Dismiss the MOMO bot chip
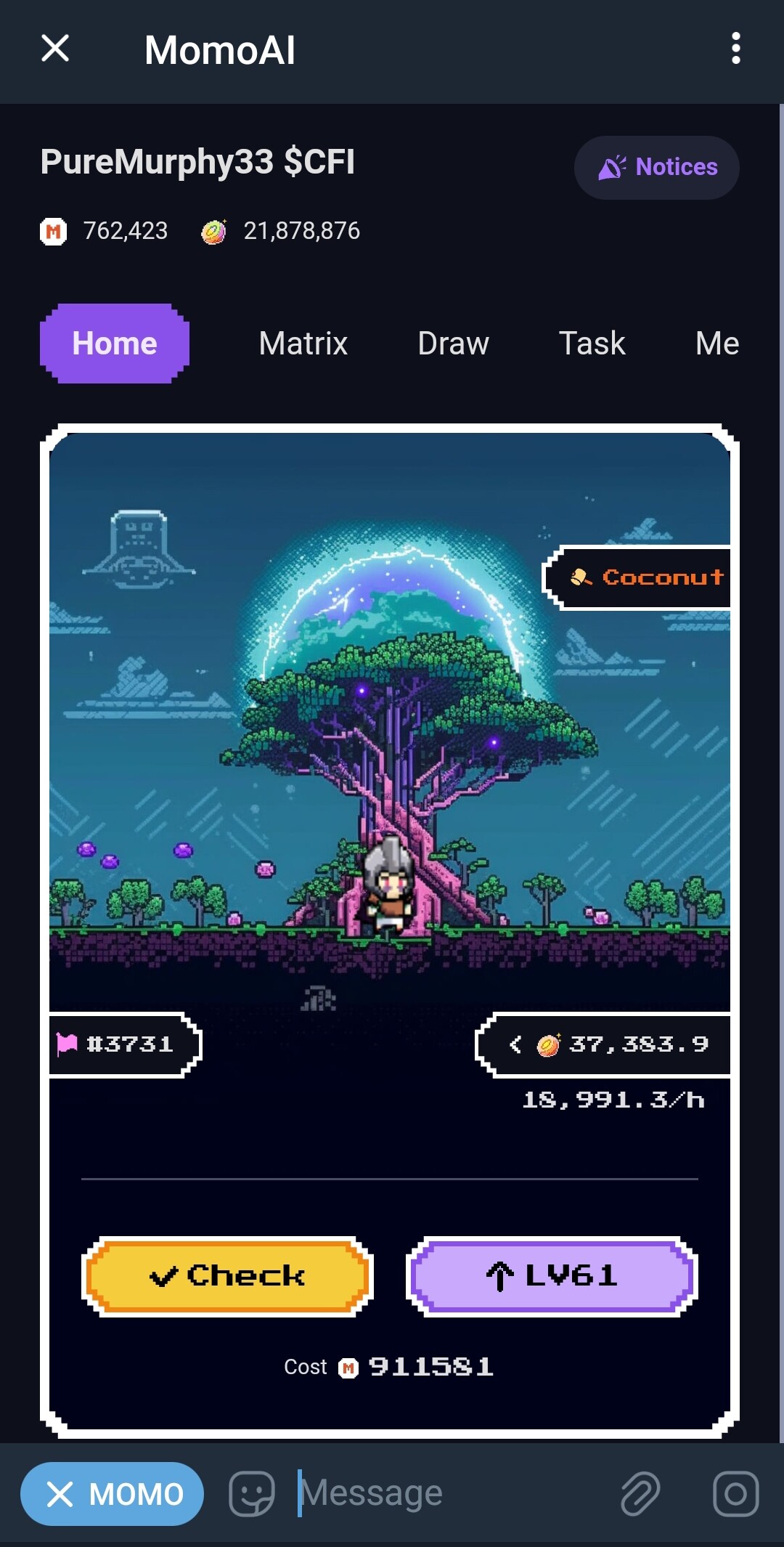Screen dimensions: 784x1547 tap(60, 1494)
